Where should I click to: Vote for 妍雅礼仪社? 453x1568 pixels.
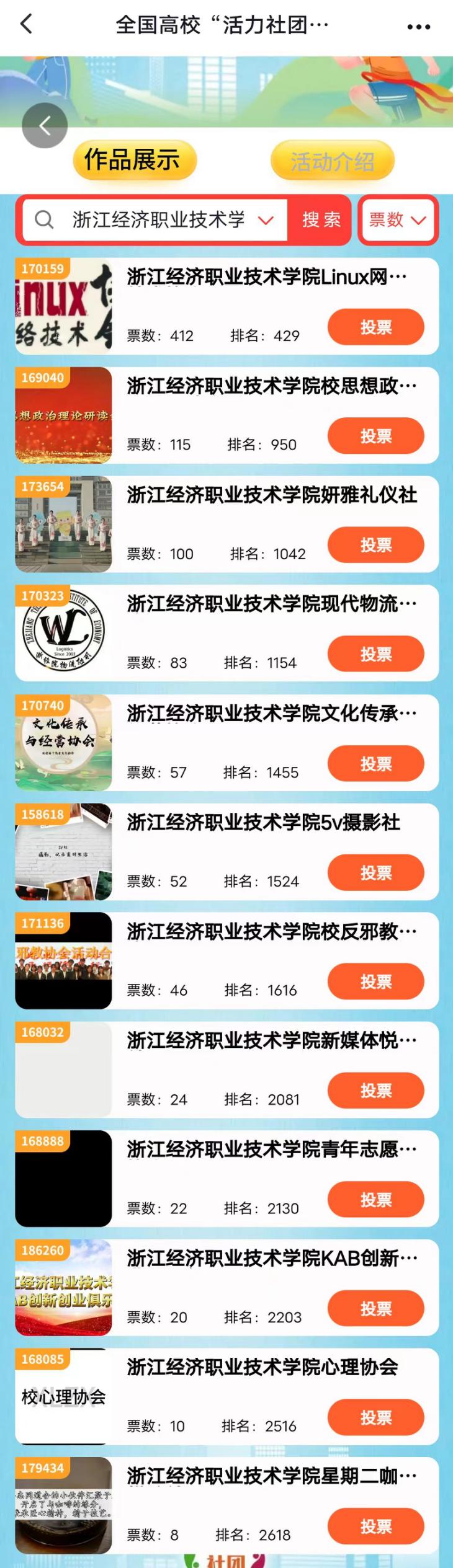point(375,545)
